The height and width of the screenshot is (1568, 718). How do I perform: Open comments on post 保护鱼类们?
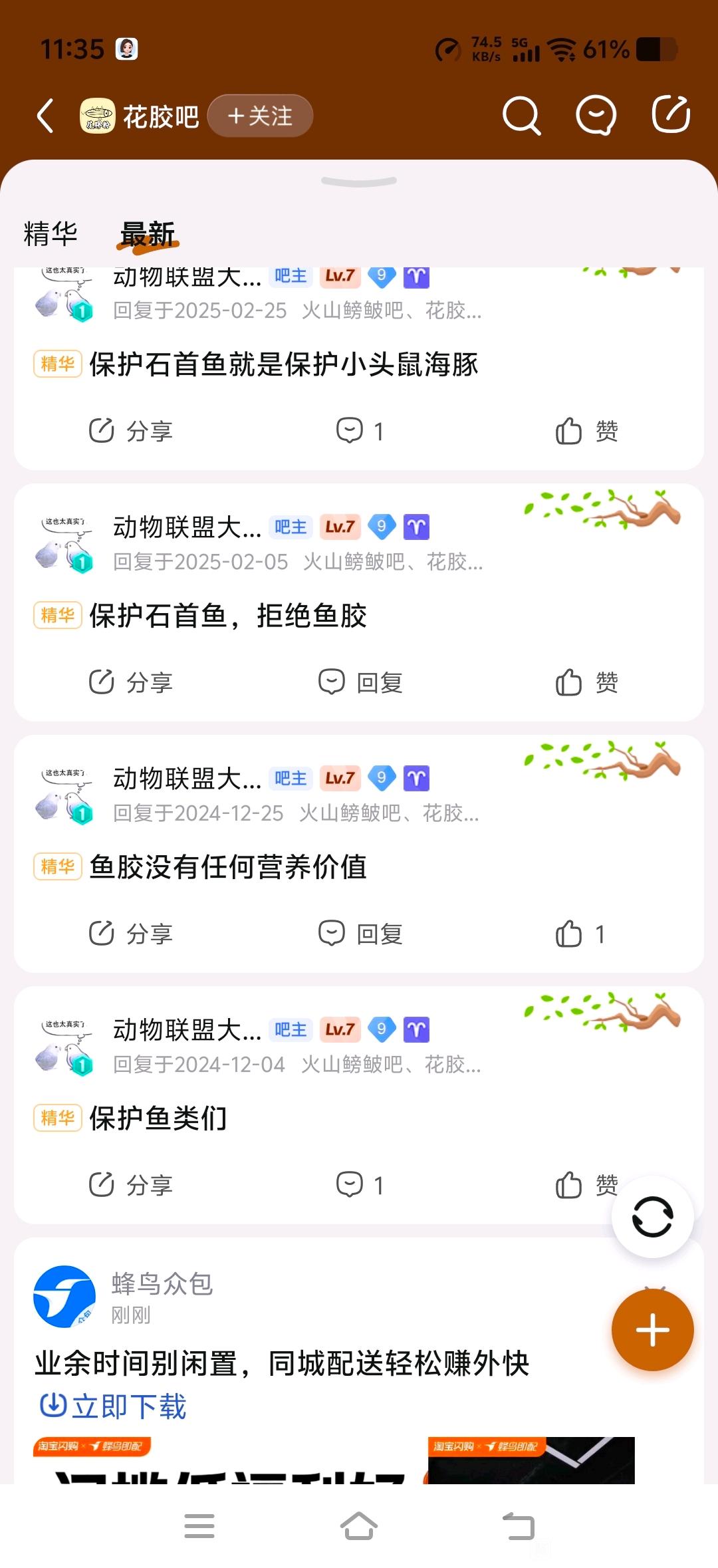pyautogui.click(x=360, y=1185)
